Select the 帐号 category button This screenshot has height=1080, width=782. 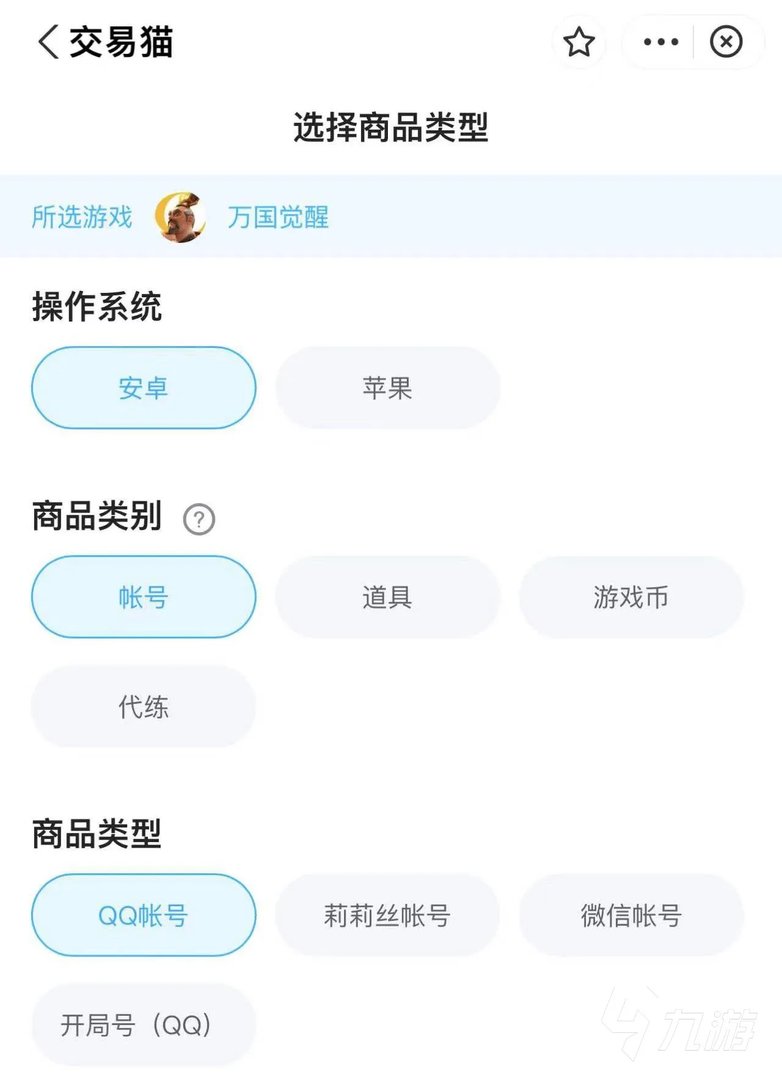(x=143, y=596)
